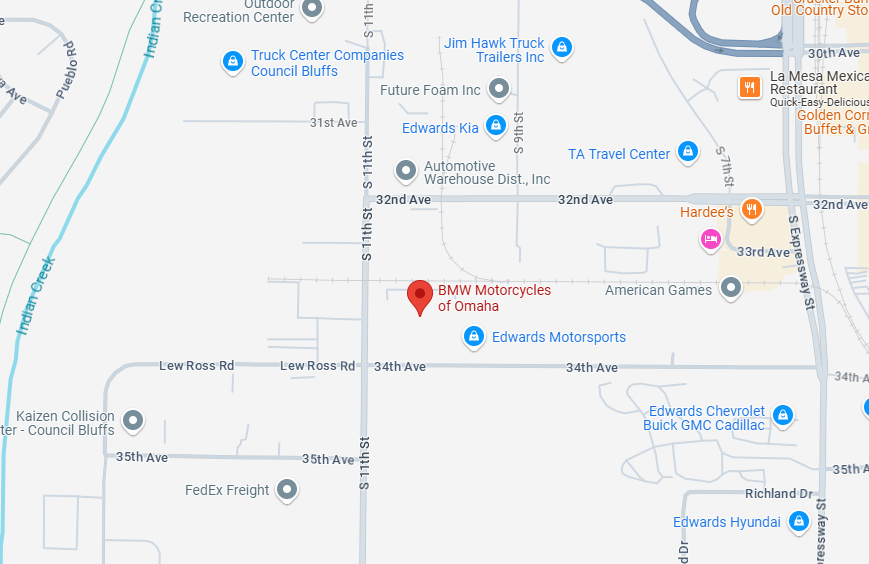Select the Future Foam Inc marker
The height and width of the screenshot is (564, 869).
coord(499,90)
